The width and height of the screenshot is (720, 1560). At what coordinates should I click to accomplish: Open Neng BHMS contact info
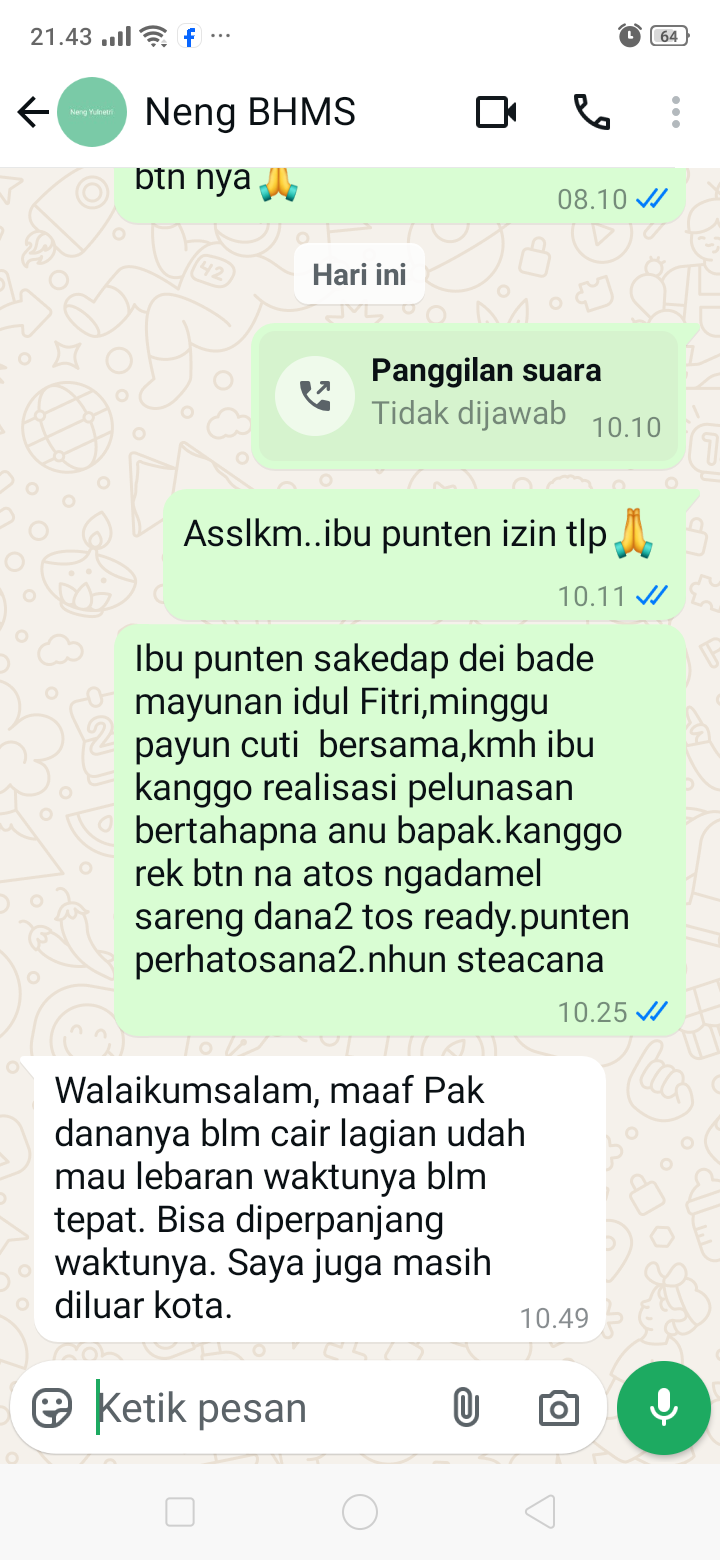tap(250, 113)
